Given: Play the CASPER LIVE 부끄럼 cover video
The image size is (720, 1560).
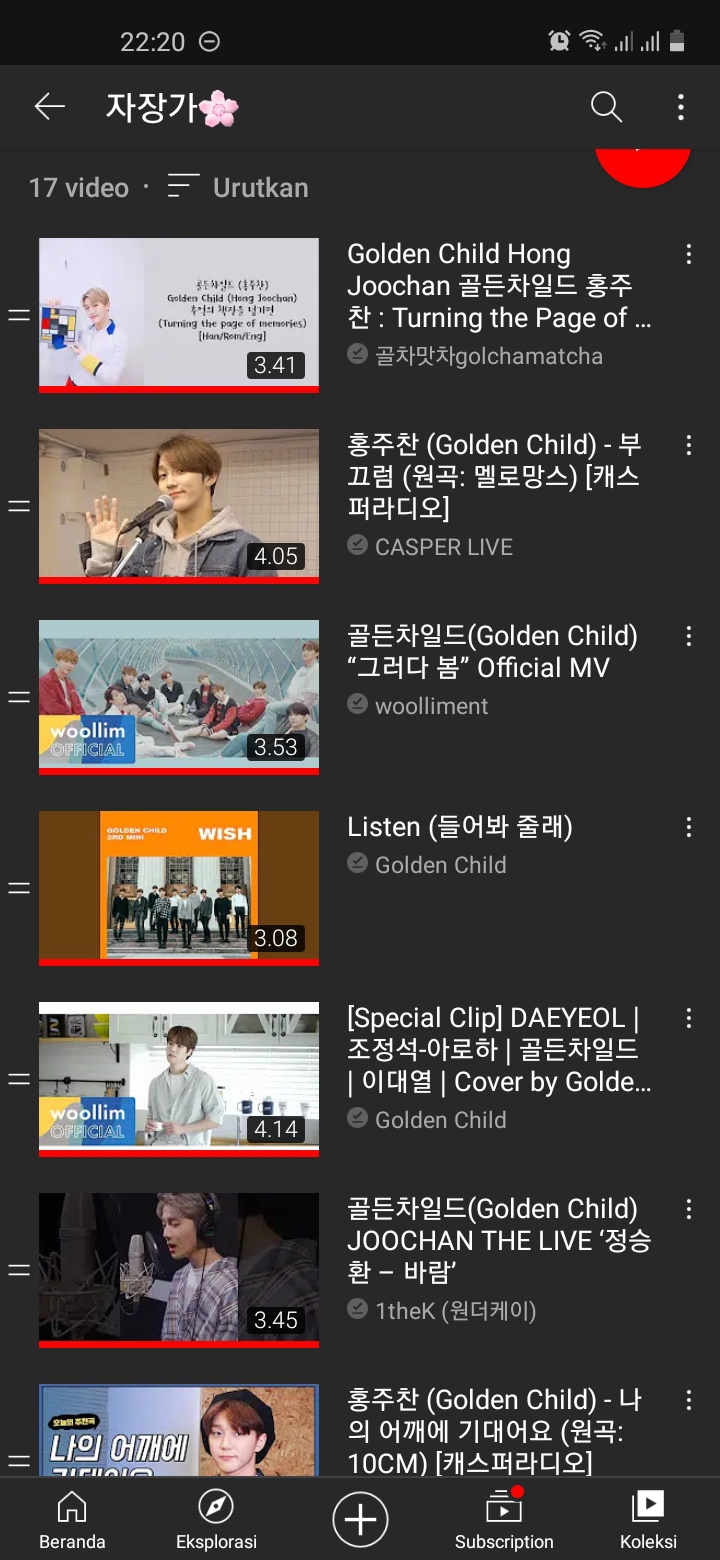Looking at the screenshot, I should (x=179, y=504).
